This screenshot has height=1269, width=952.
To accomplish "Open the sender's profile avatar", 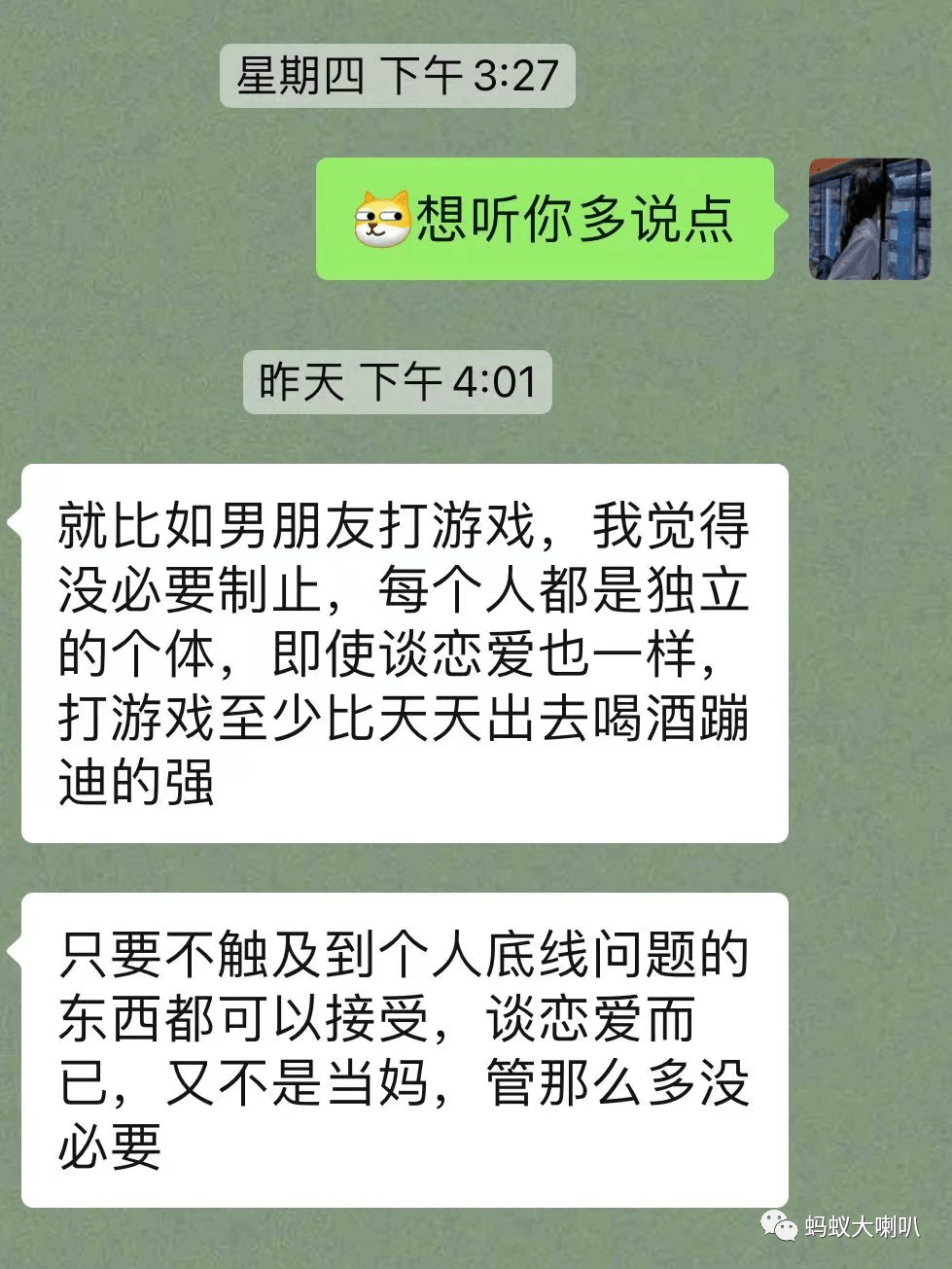I will coord(869,219).
